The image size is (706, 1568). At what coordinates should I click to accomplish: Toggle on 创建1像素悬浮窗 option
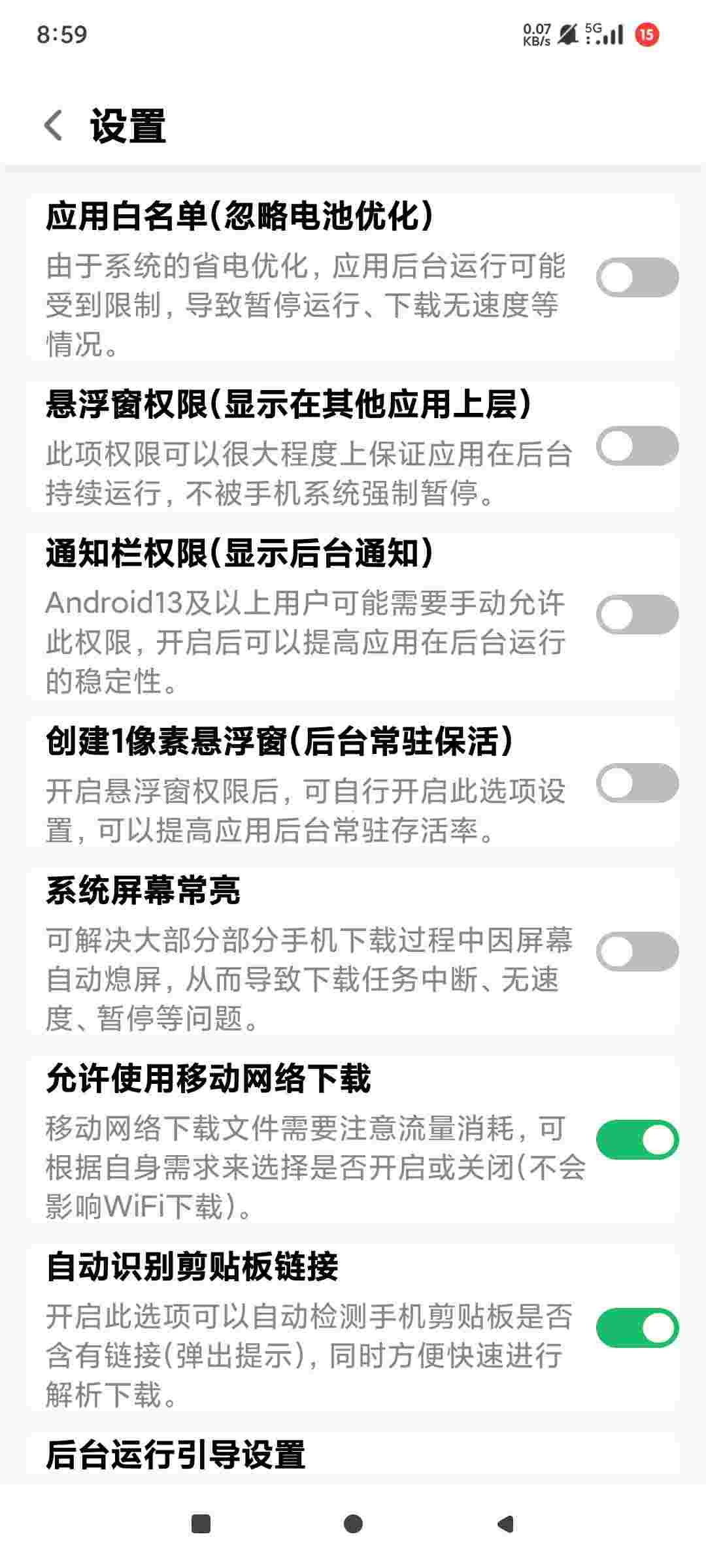(637, 783)
